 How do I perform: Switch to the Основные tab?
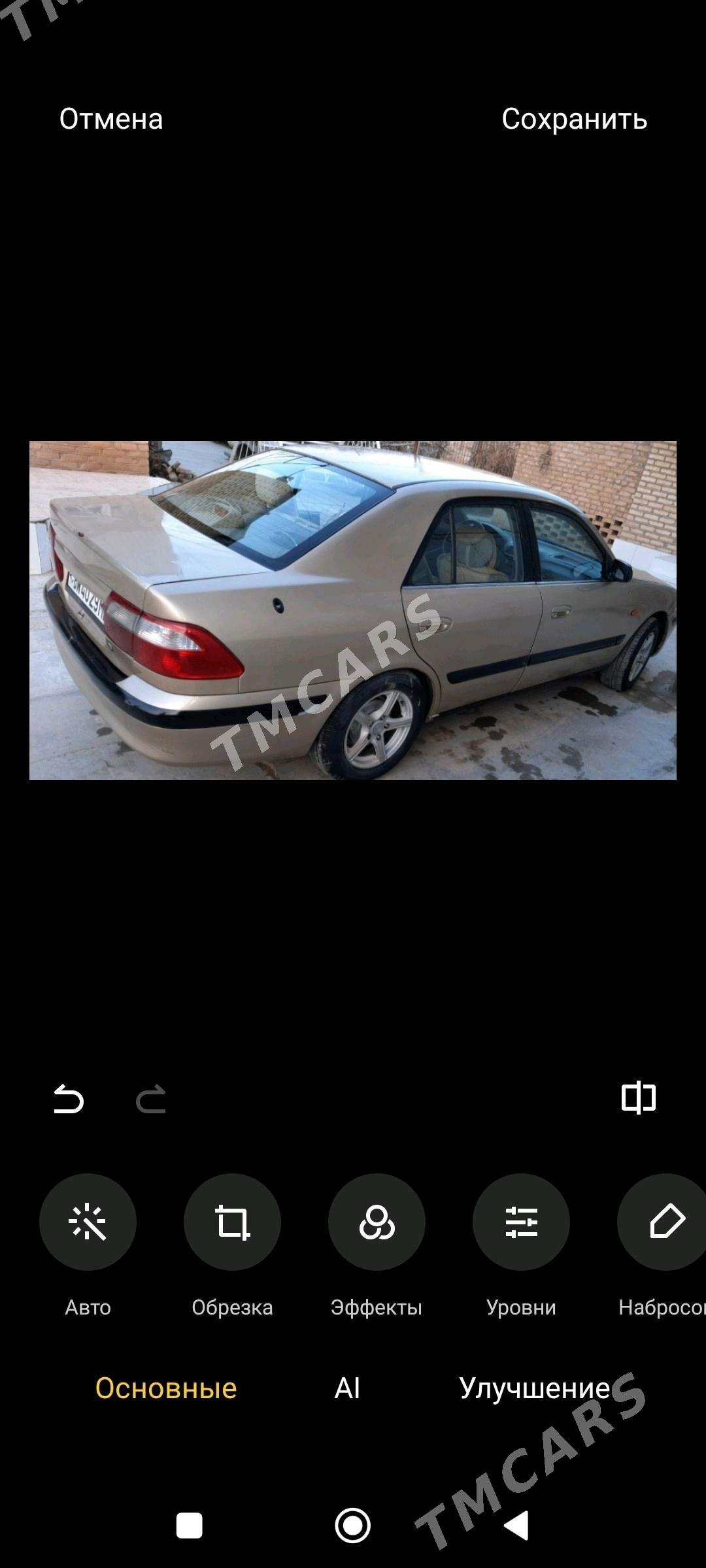(x=166, y=1388)
